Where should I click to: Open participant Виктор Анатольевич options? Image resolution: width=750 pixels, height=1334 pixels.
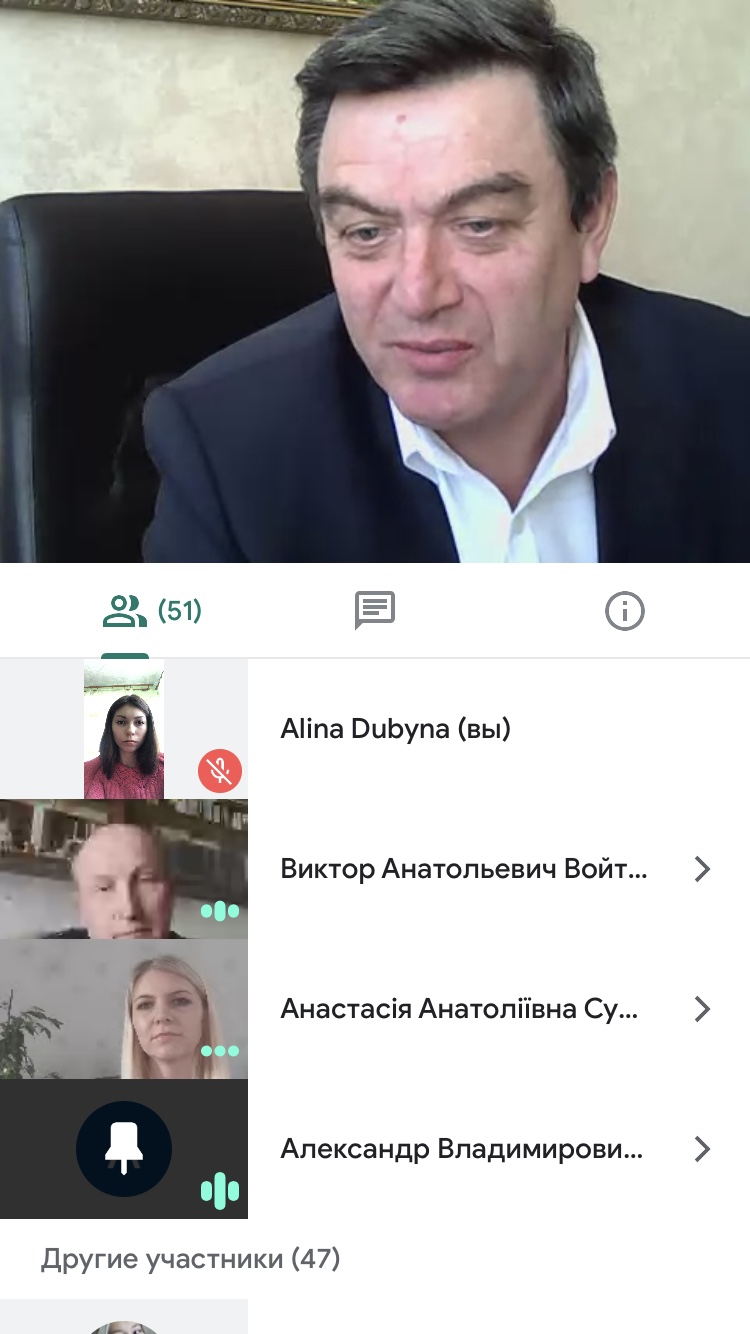point(702,869)
